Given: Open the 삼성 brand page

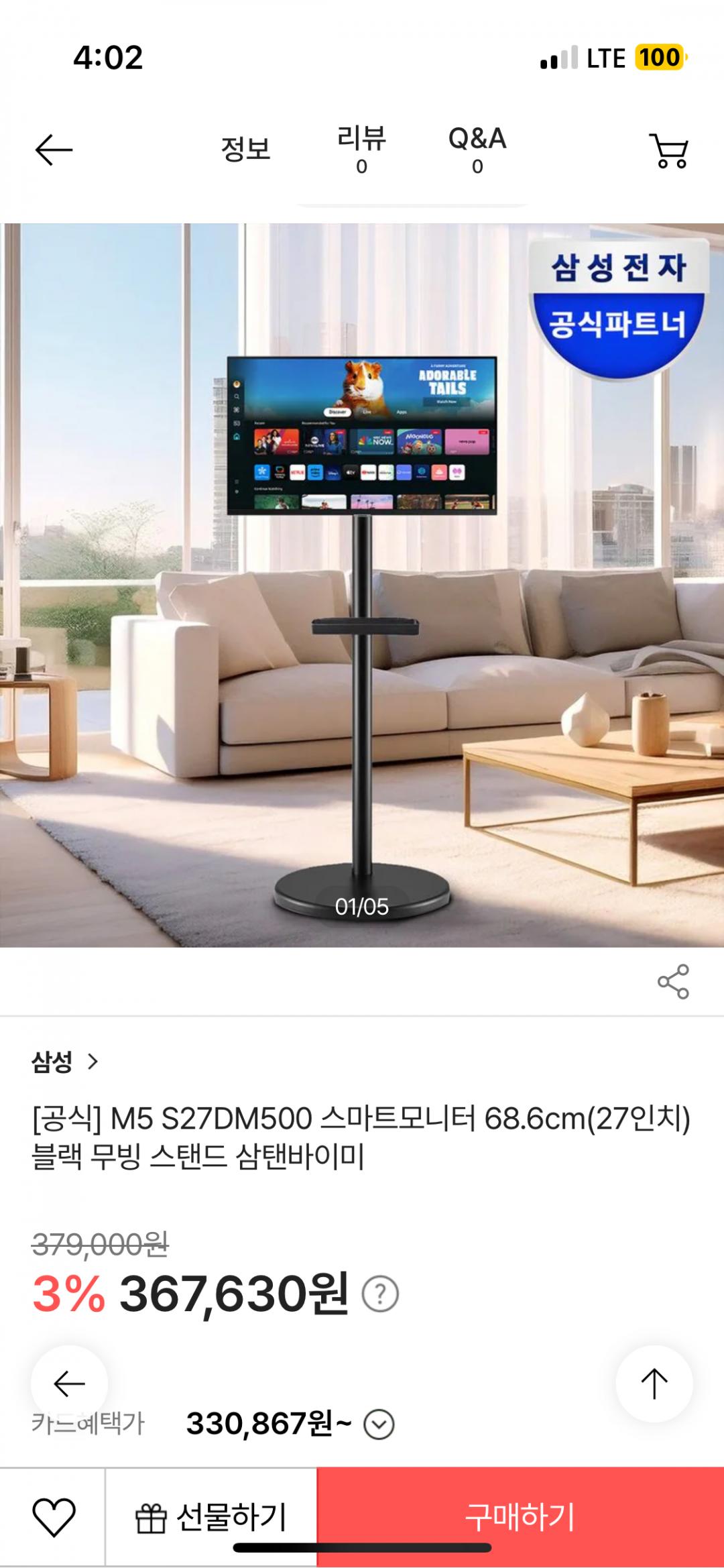Looking at the screenshot, I should pos(65,1062).
